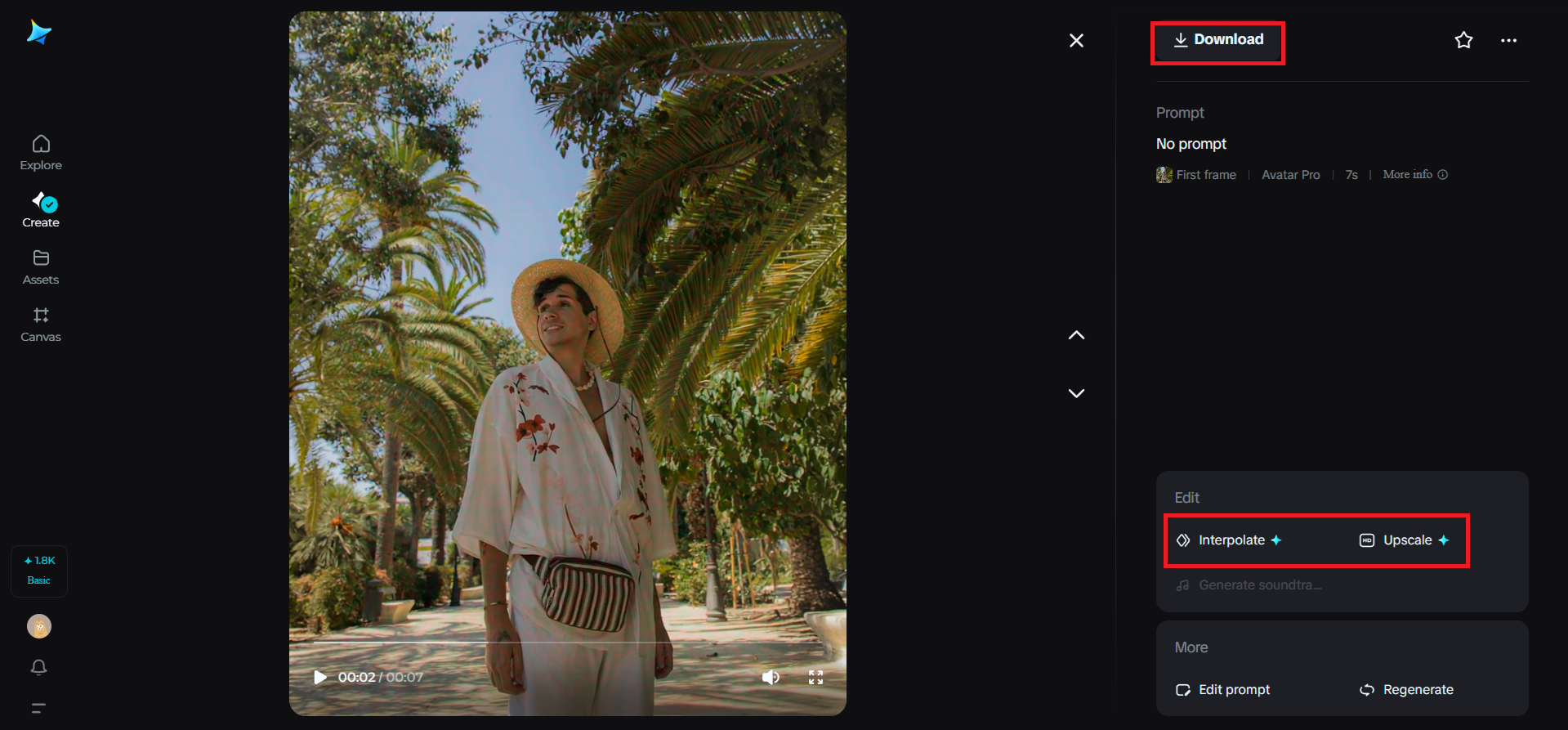Open the Assets section
Image resolution: width=1568 pixels, height=730 pixels.
[x=41, y=267]
